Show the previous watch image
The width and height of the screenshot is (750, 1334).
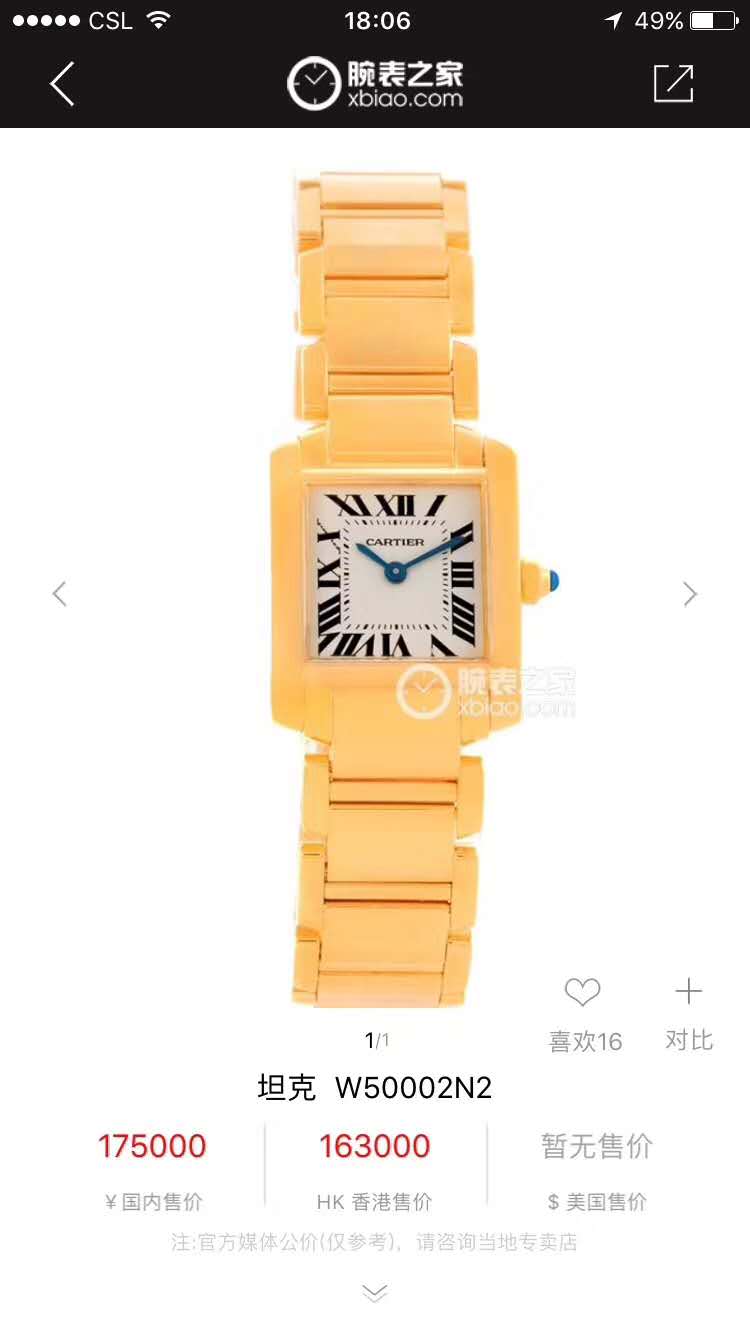tap(60, 594)
